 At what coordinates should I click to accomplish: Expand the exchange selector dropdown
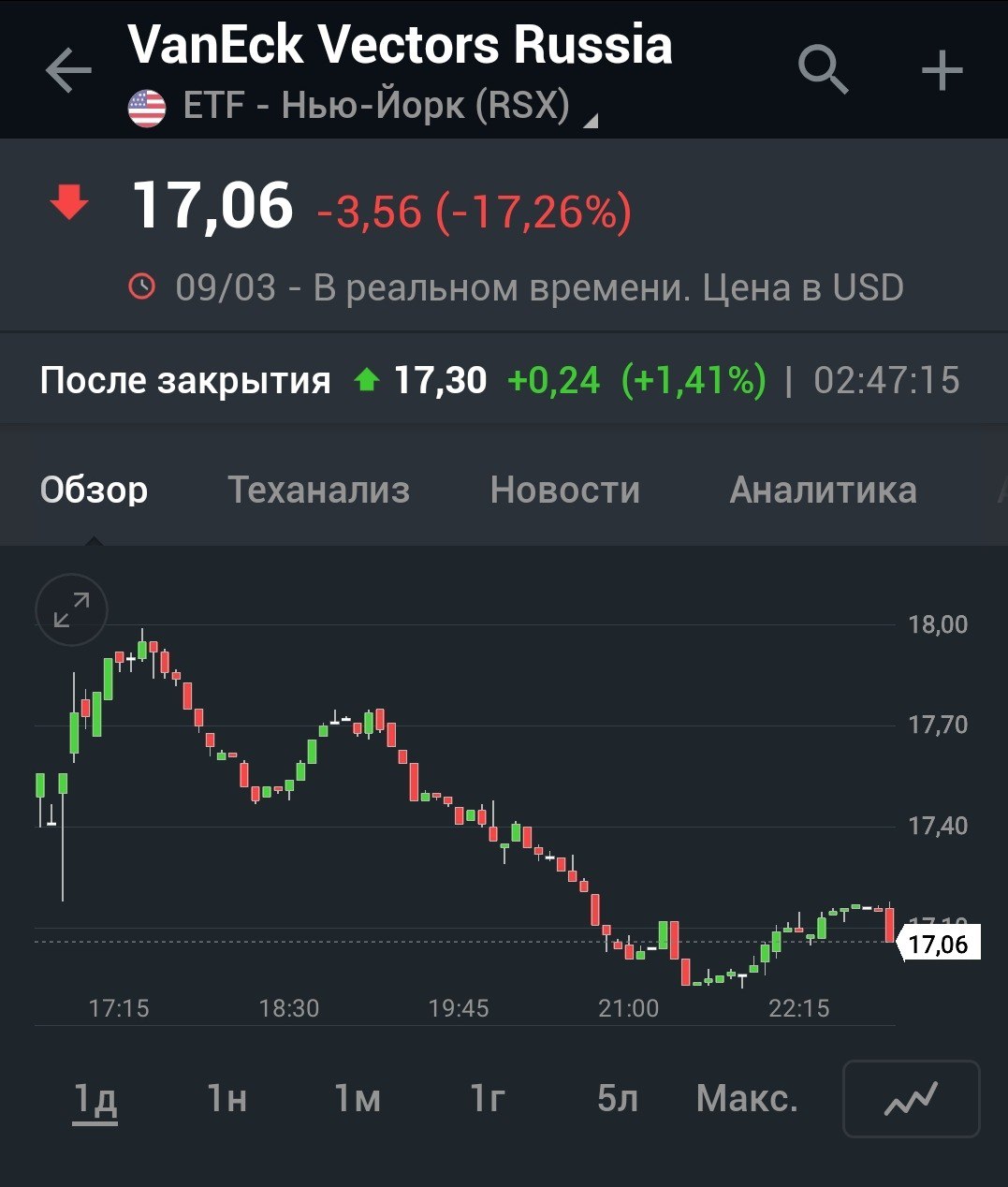(590, 120)
